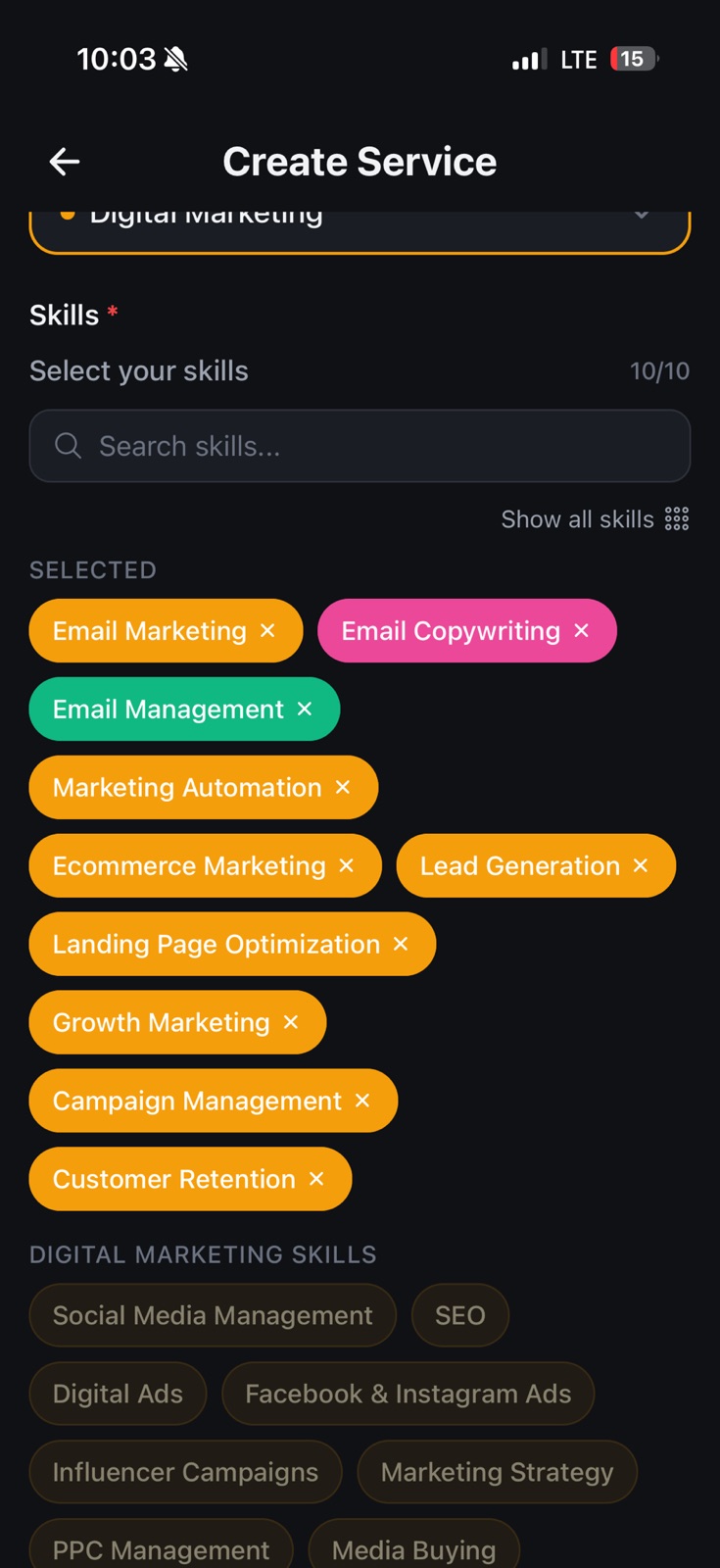Select the Social Media Management skill
Viewport: 720px width, 1568px height.
(x=213, y=1315)
